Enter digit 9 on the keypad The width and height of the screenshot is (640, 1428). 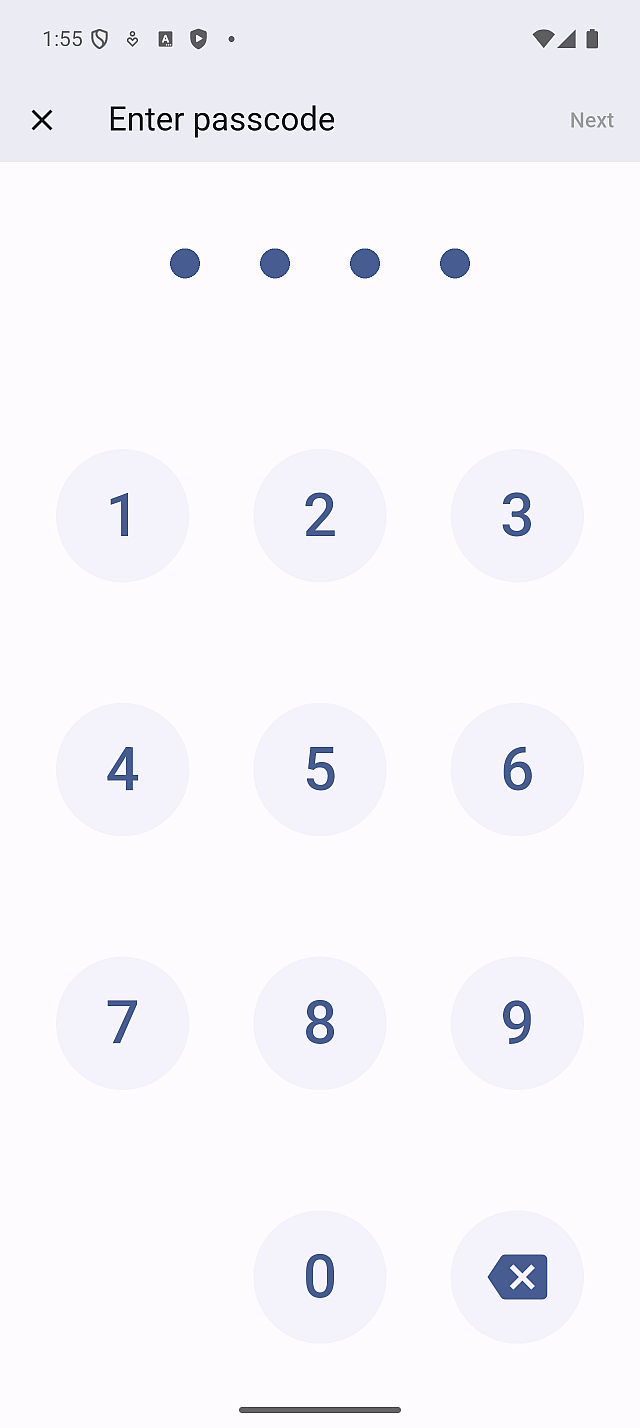tap(517, 1023)
